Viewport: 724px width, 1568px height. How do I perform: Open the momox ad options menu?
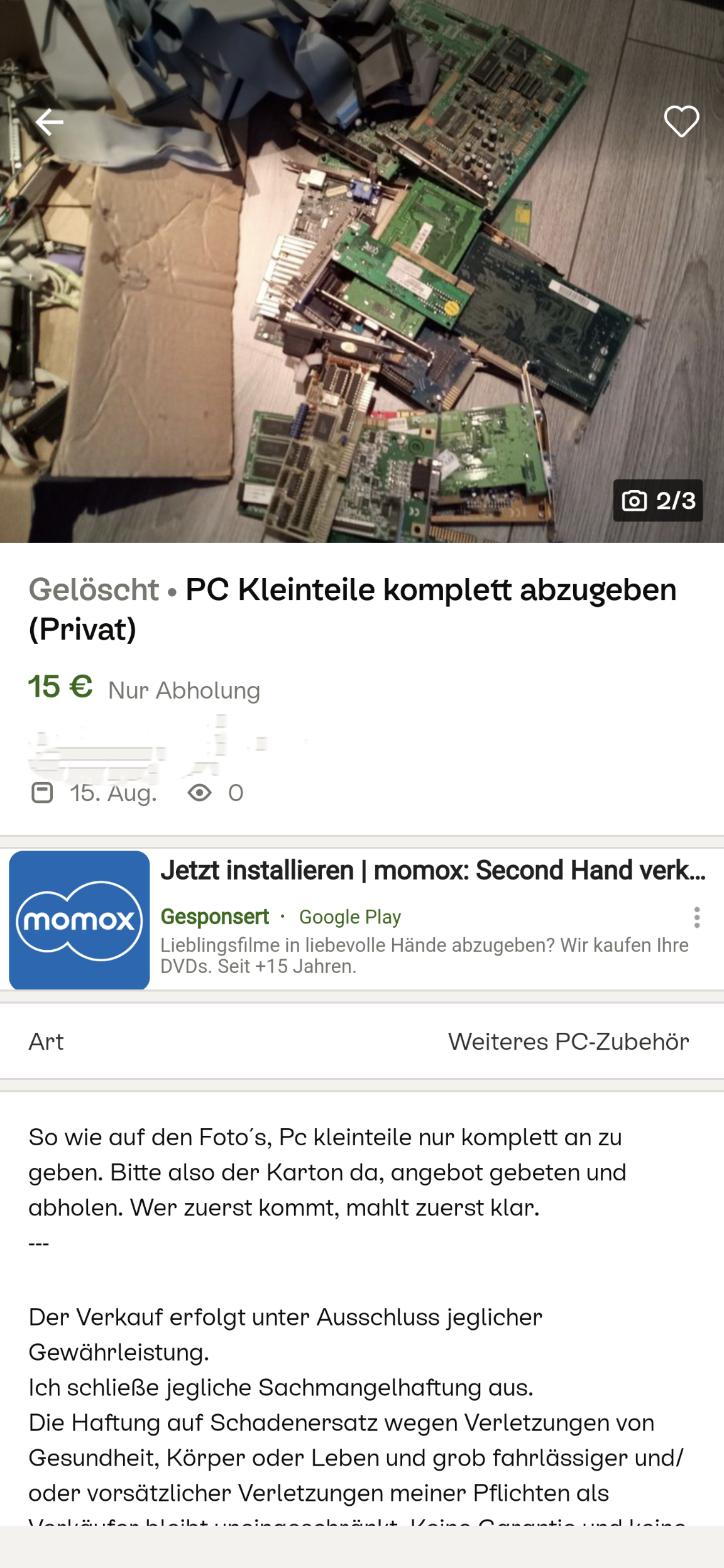tap(696, 918)
